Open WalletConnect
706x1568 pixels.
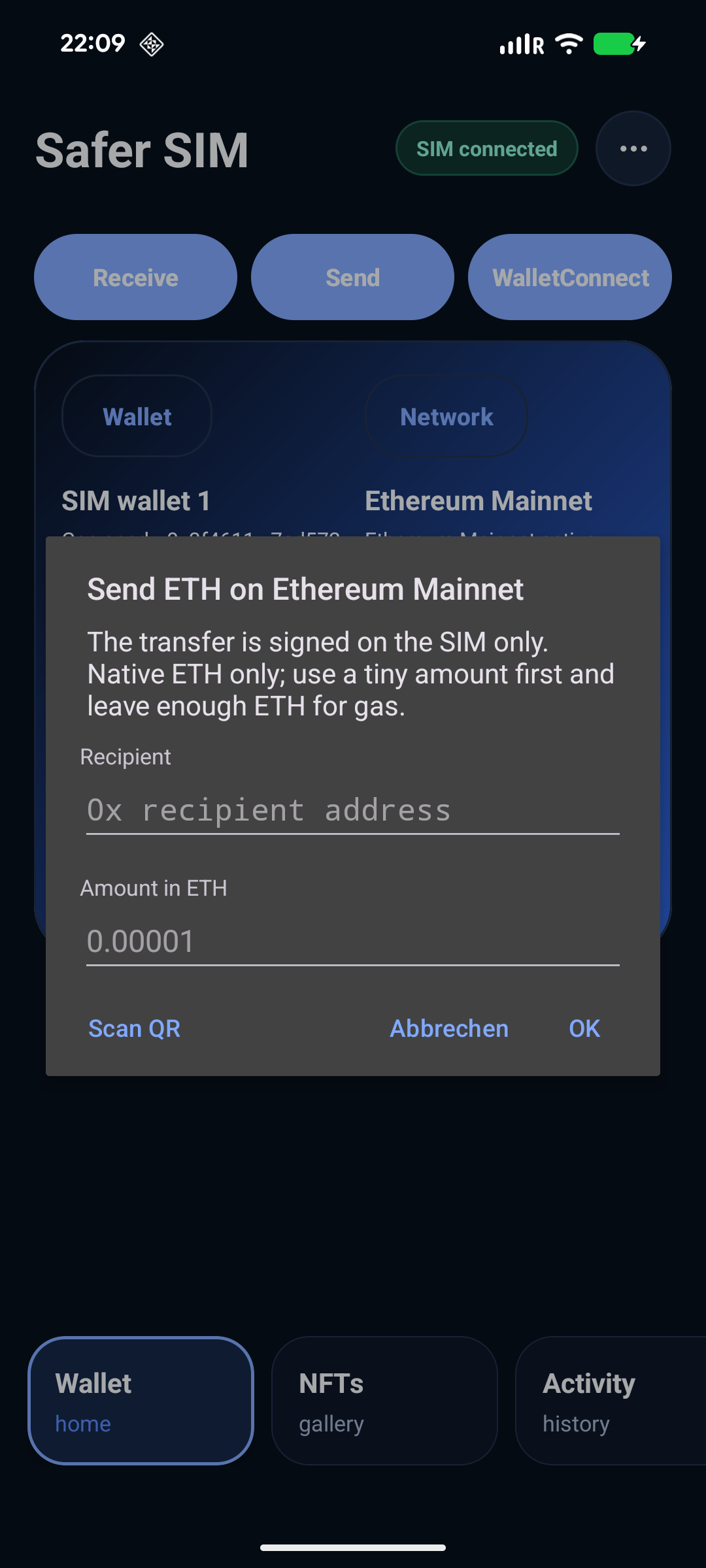click(570, 277)
